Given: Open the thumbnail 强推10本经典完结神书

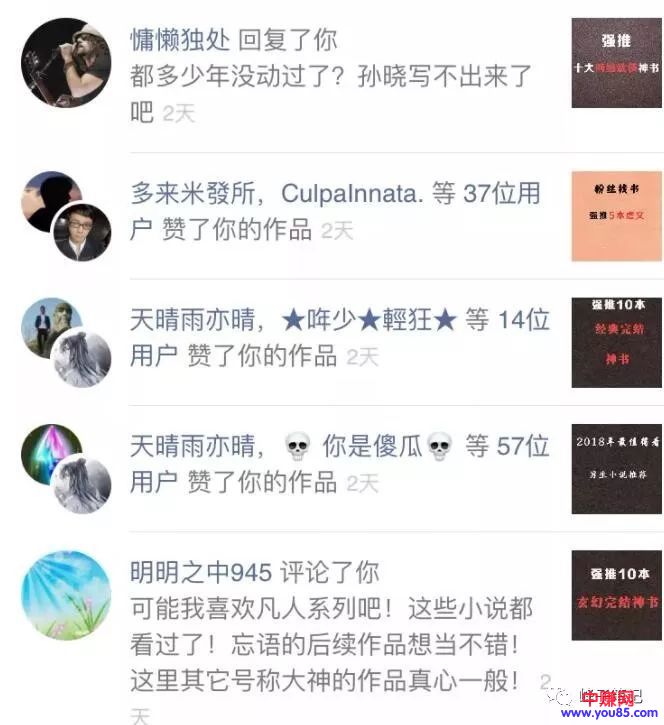Looking at the screenshot, I should (616, 342).
